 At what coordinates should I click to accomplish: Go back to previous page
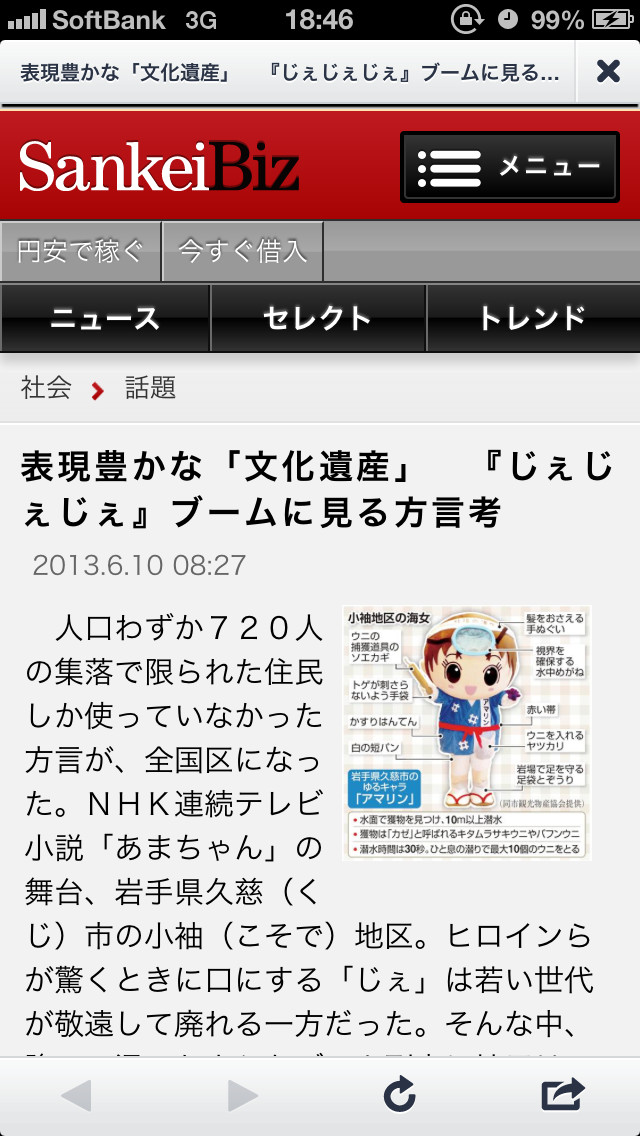[x=76, y=1096]
